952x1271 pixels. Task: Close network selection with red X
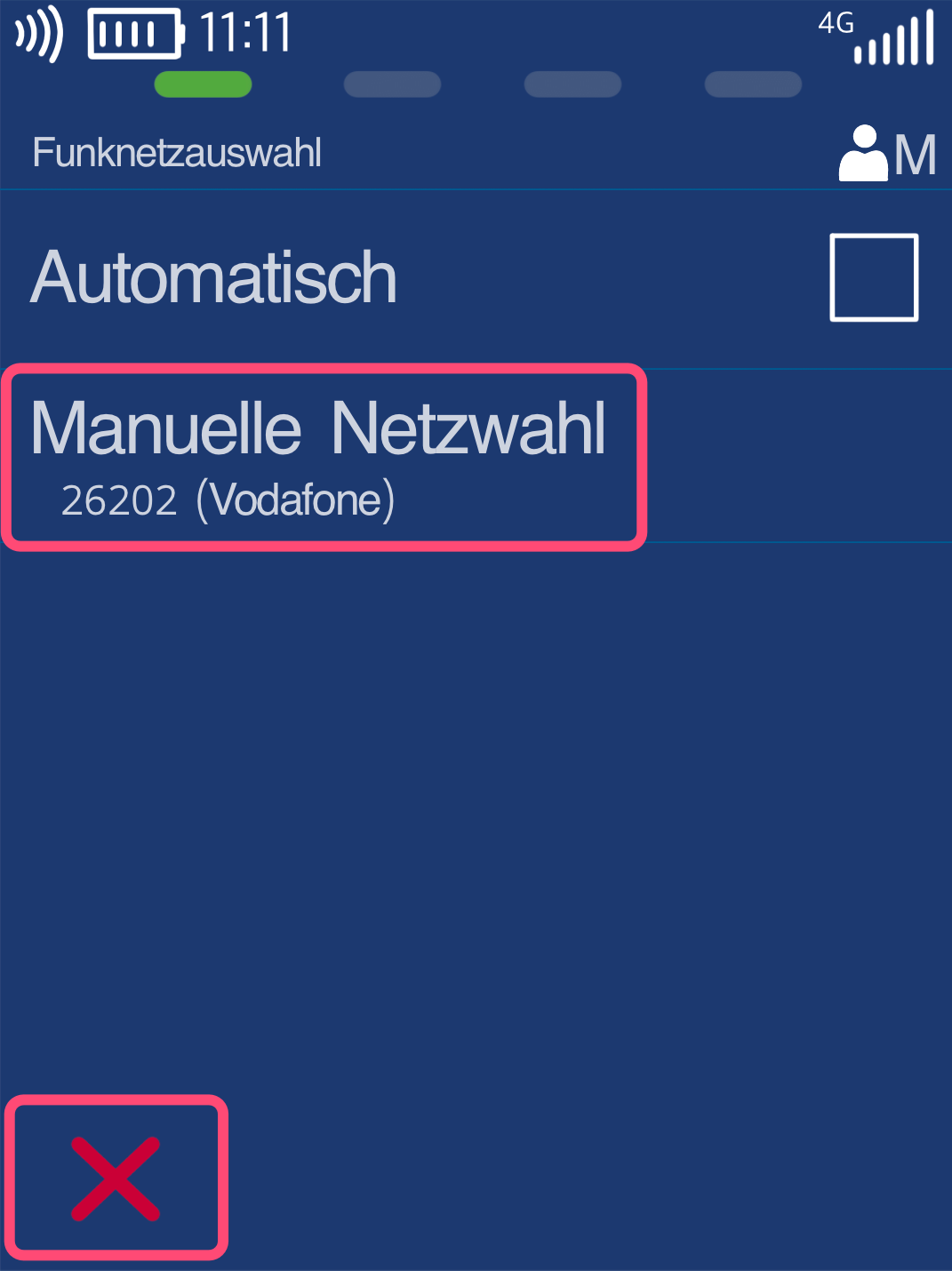116,1178
